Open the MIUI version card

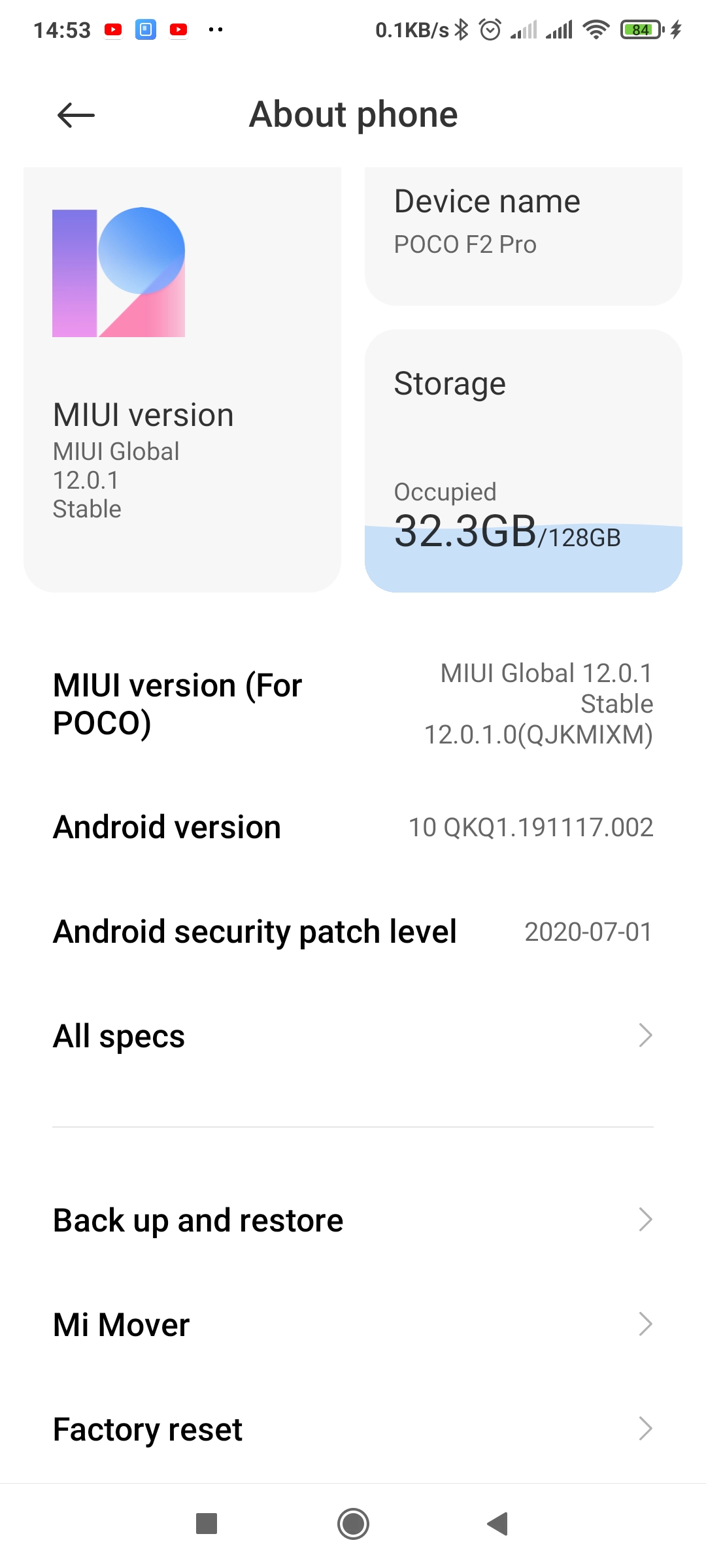click(182, 380)
